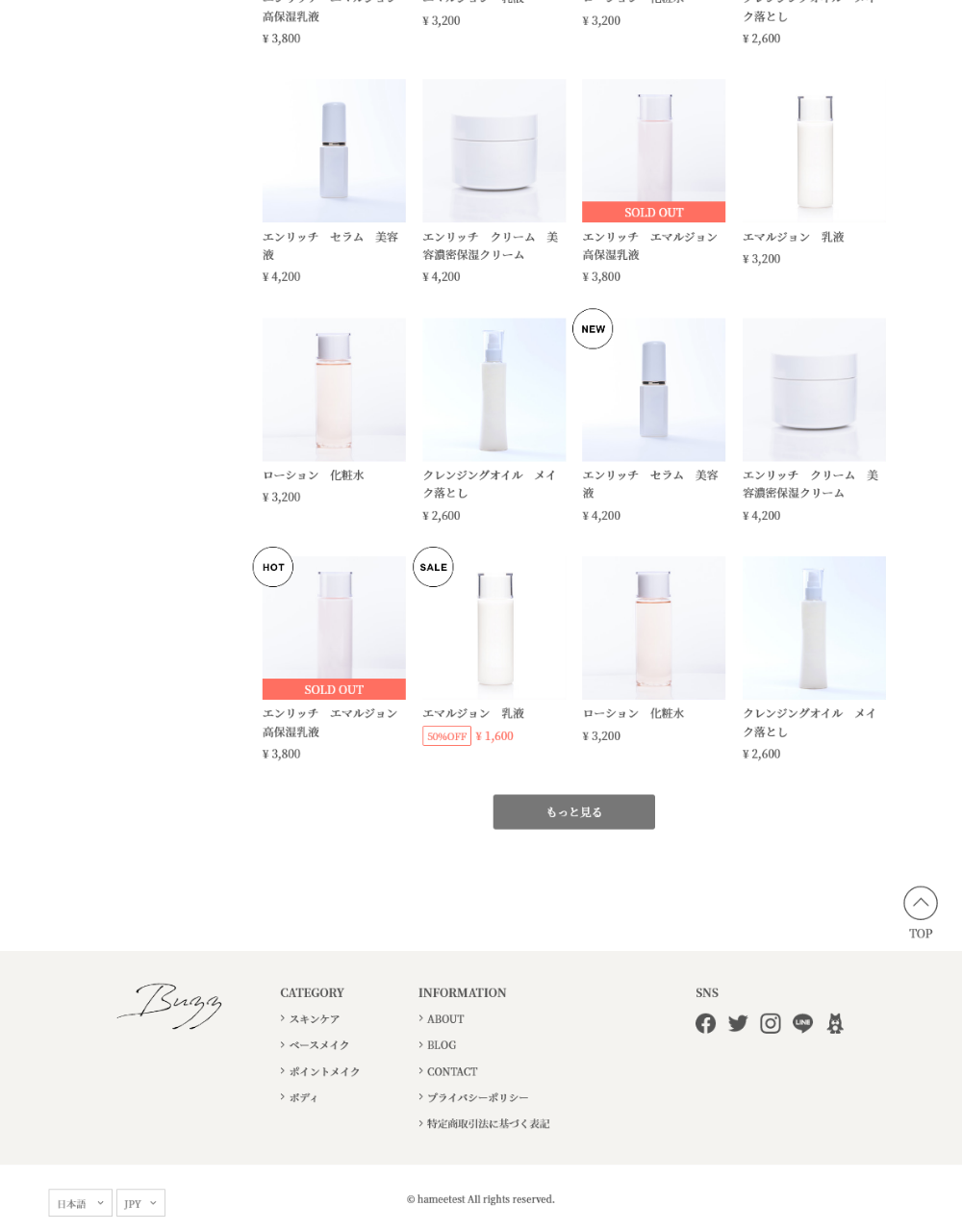This screenshot has width=962, height=1232.
Task: Open 特定商取引法に基づく表記 link
Action: click(488, 1123)
